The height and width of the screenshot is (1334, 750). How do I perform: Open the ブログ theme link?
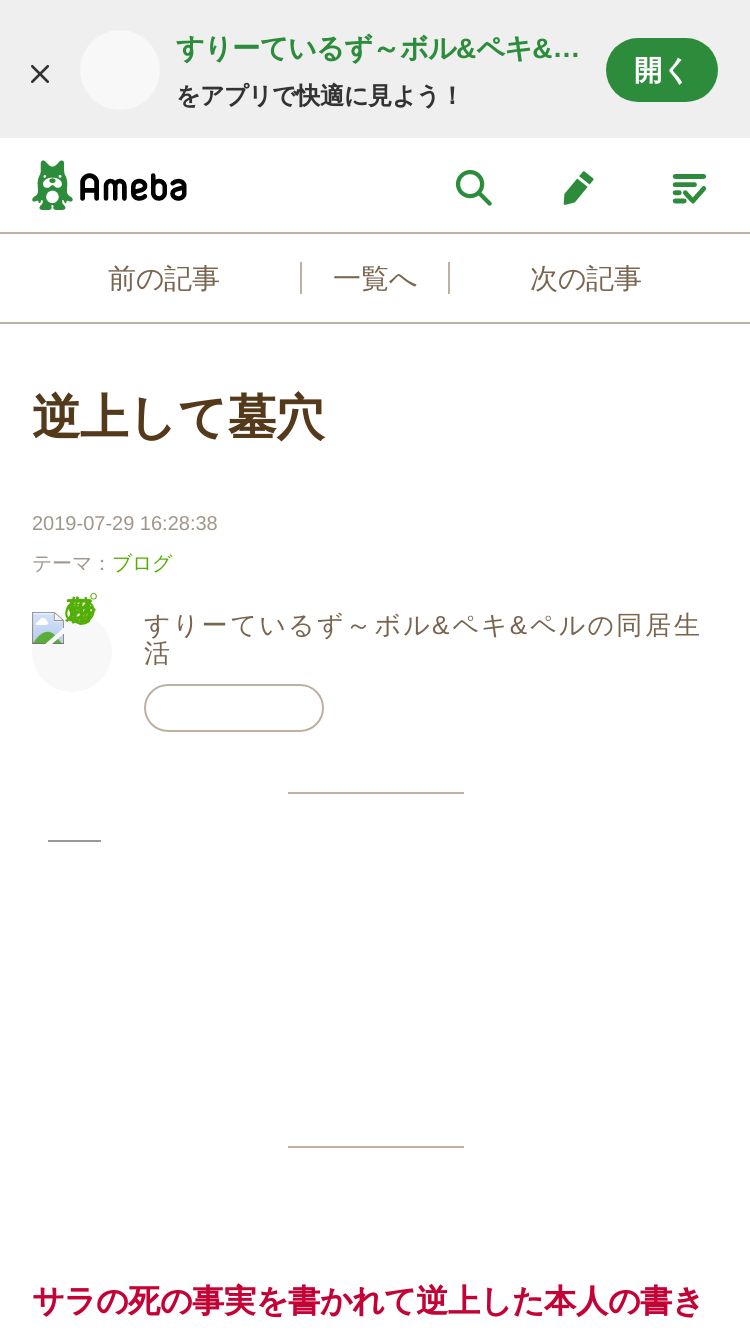pos(142,563)
